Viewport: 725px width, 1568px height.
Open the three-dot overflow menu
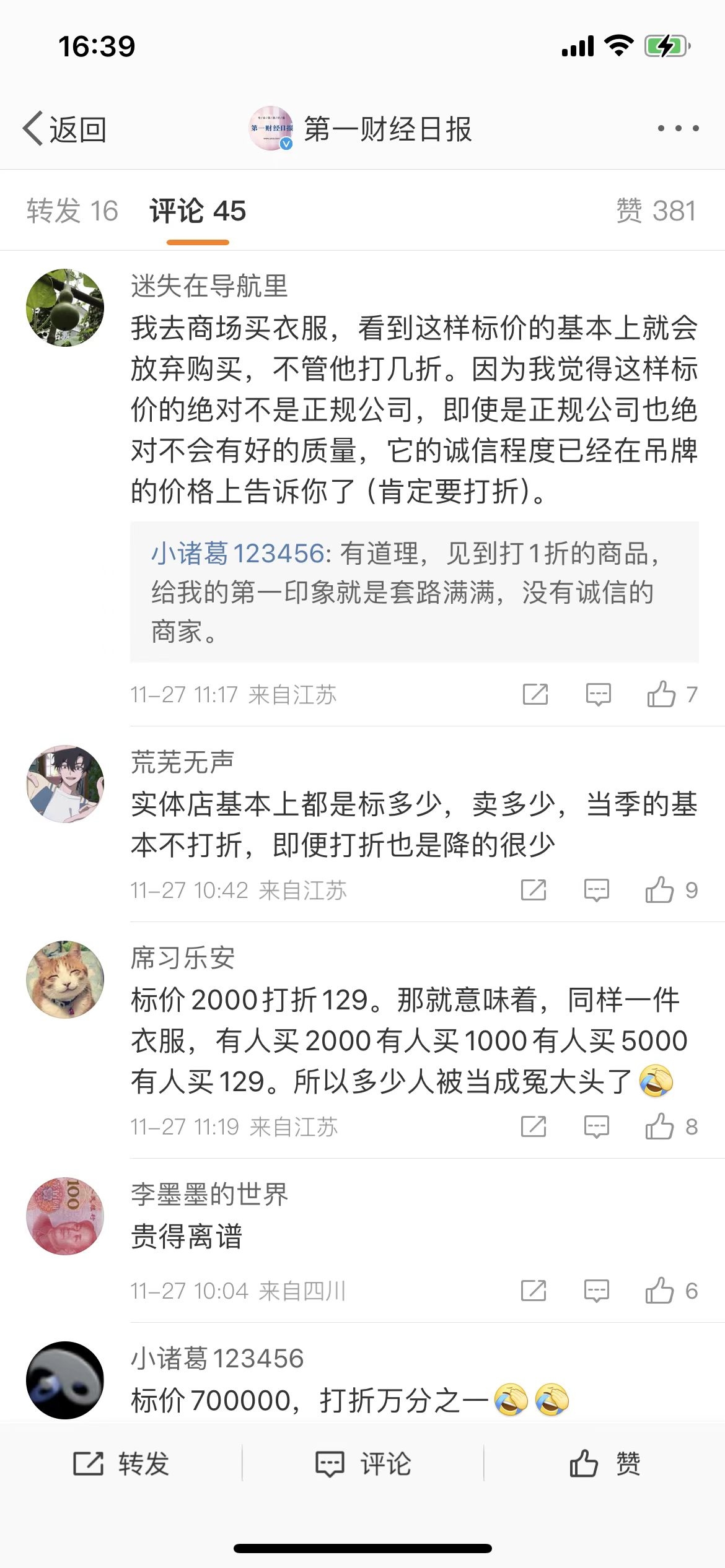point(678,129)
